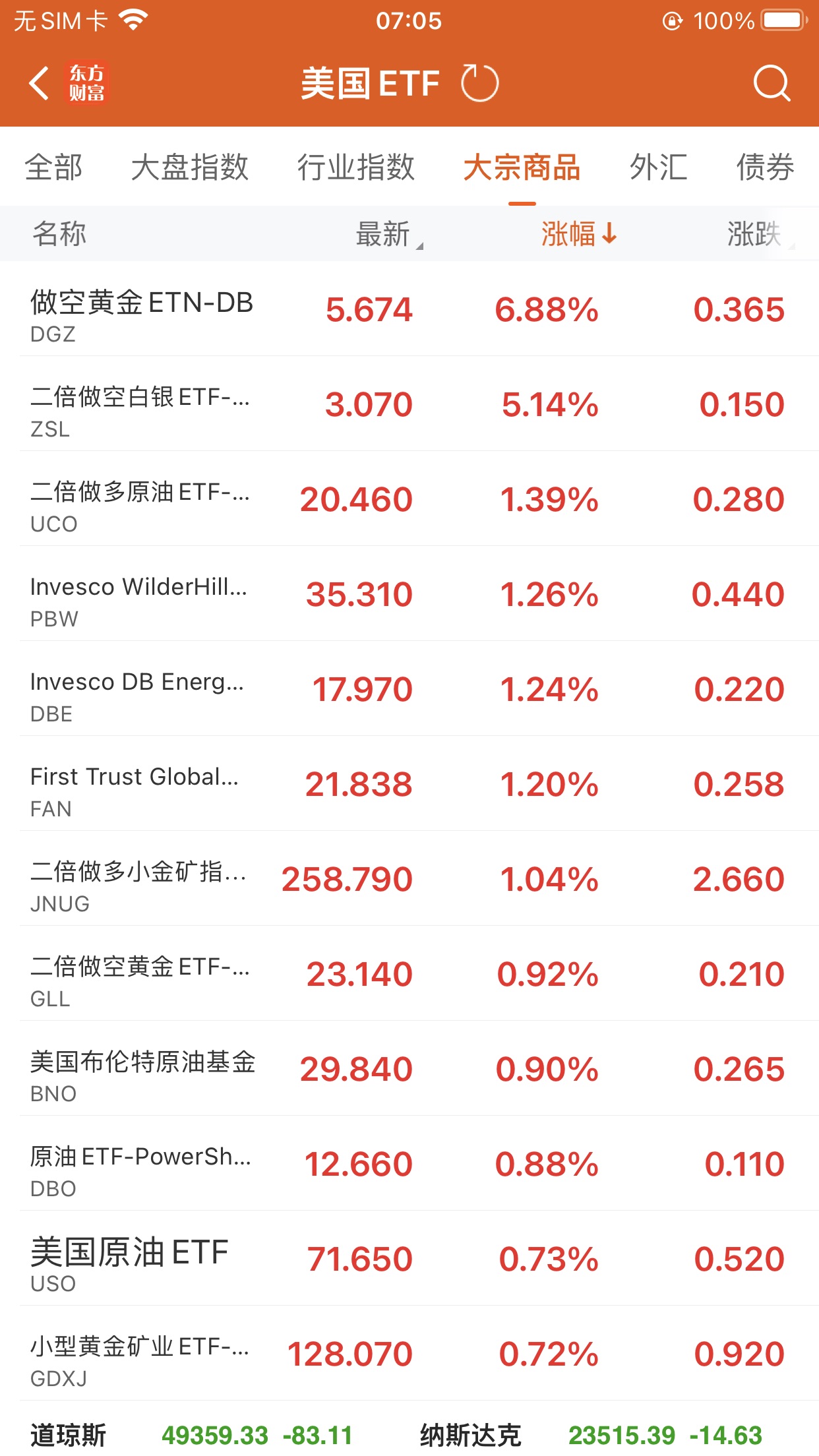Viewport: 819px width, 1456px height.
Task: Select the 行业指数 tab
Action: (x=355, y=167)
